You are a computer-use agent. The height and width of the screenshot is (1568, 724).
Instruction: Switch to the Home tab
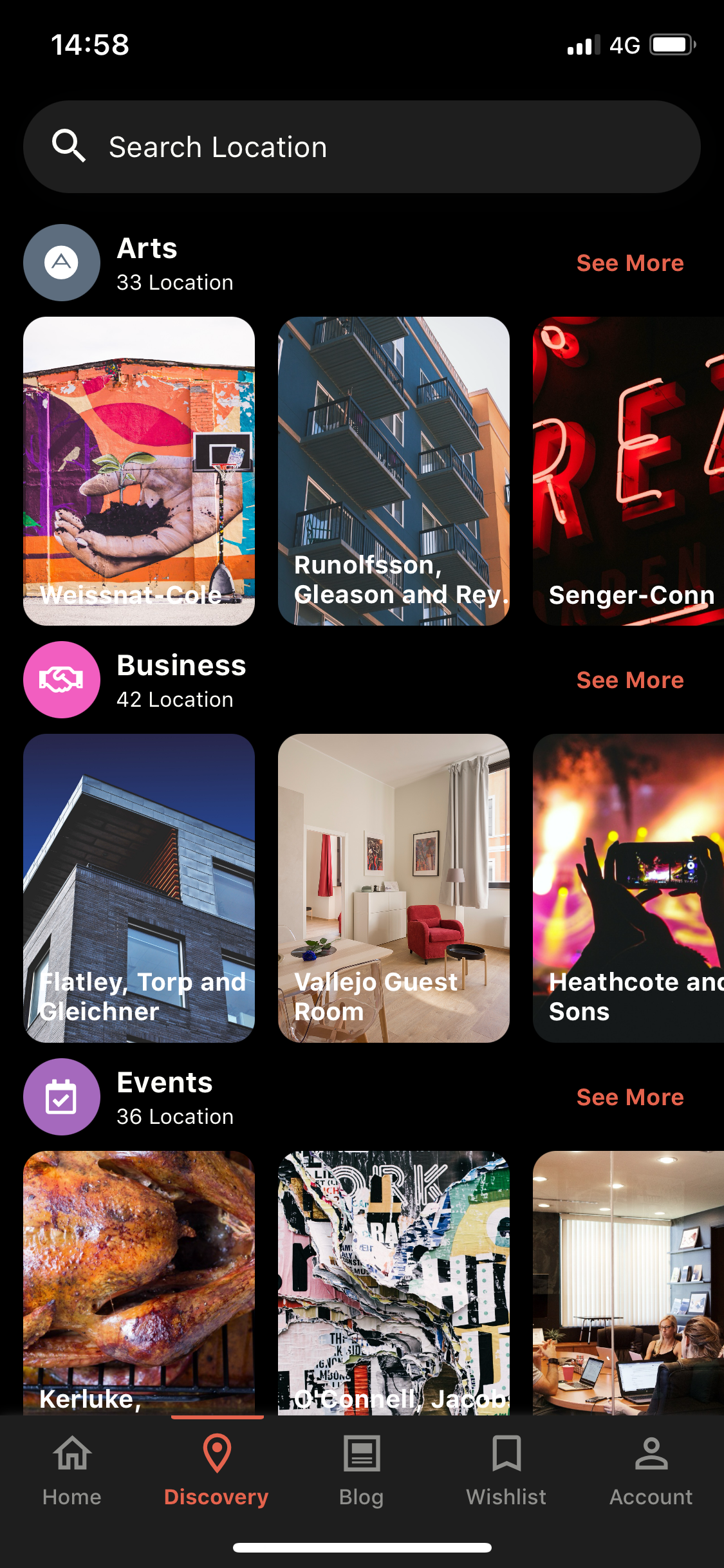tap(72, 1470)
